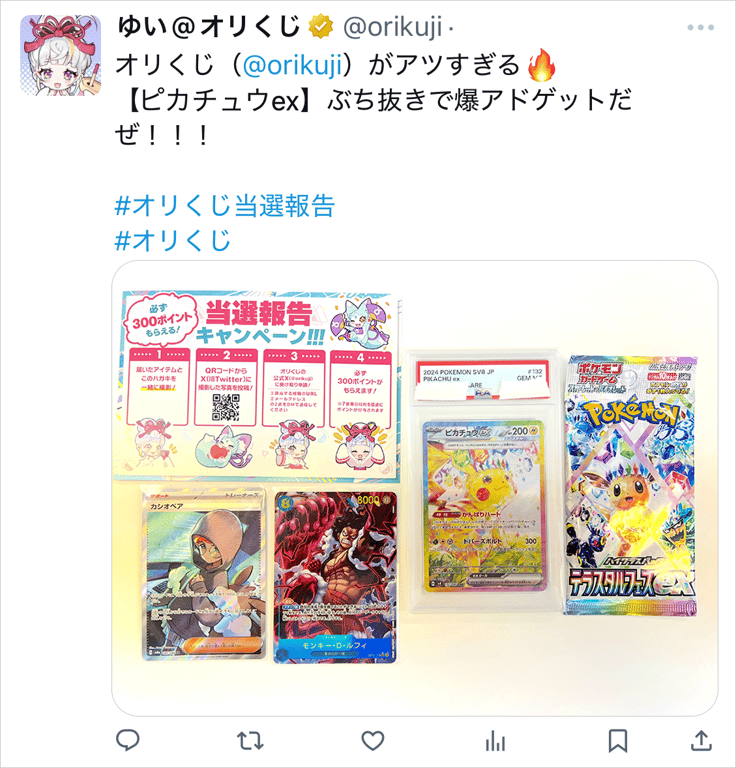The width and height of the screenshot is (736, 768).
Task: Like the post with the heart icon
Action: [x=372, y=740]
